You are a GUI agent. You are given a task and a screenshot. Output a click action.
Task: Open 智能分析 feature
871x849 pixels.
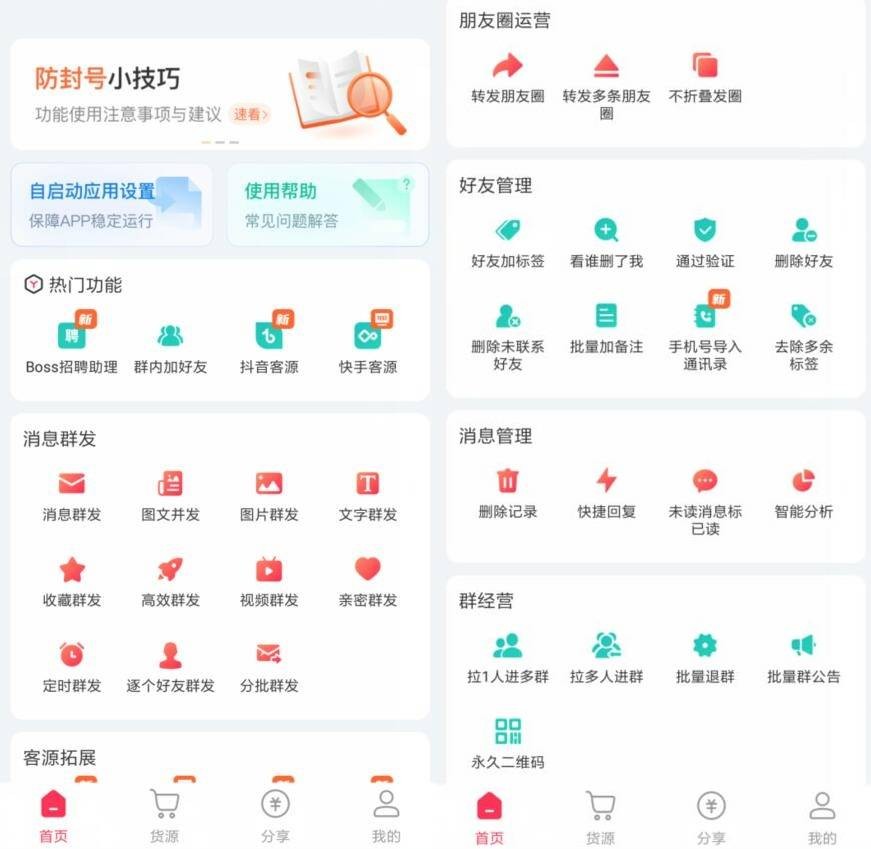pos(803,492)
